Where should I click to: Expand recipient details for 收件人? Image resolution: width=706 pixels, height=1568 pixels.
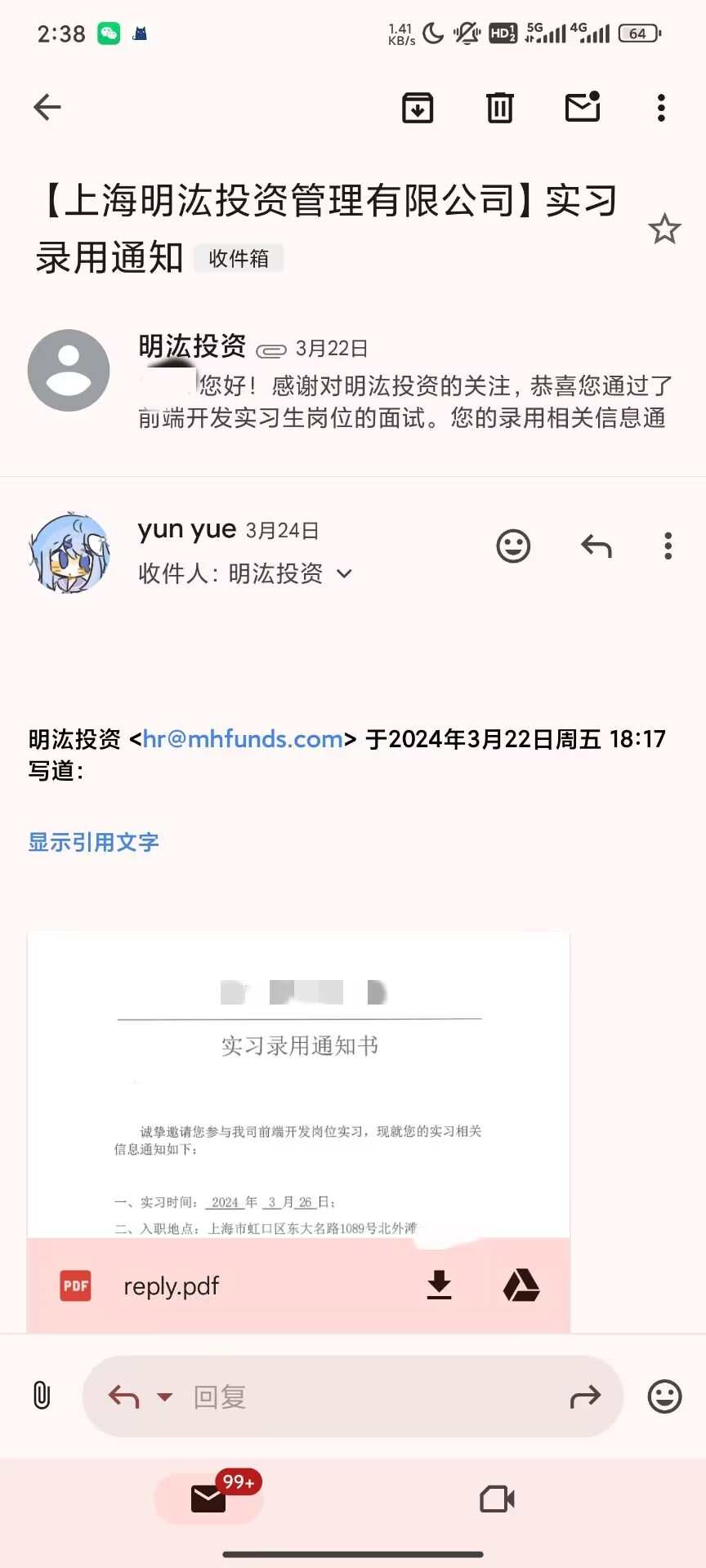click(344, 574)
